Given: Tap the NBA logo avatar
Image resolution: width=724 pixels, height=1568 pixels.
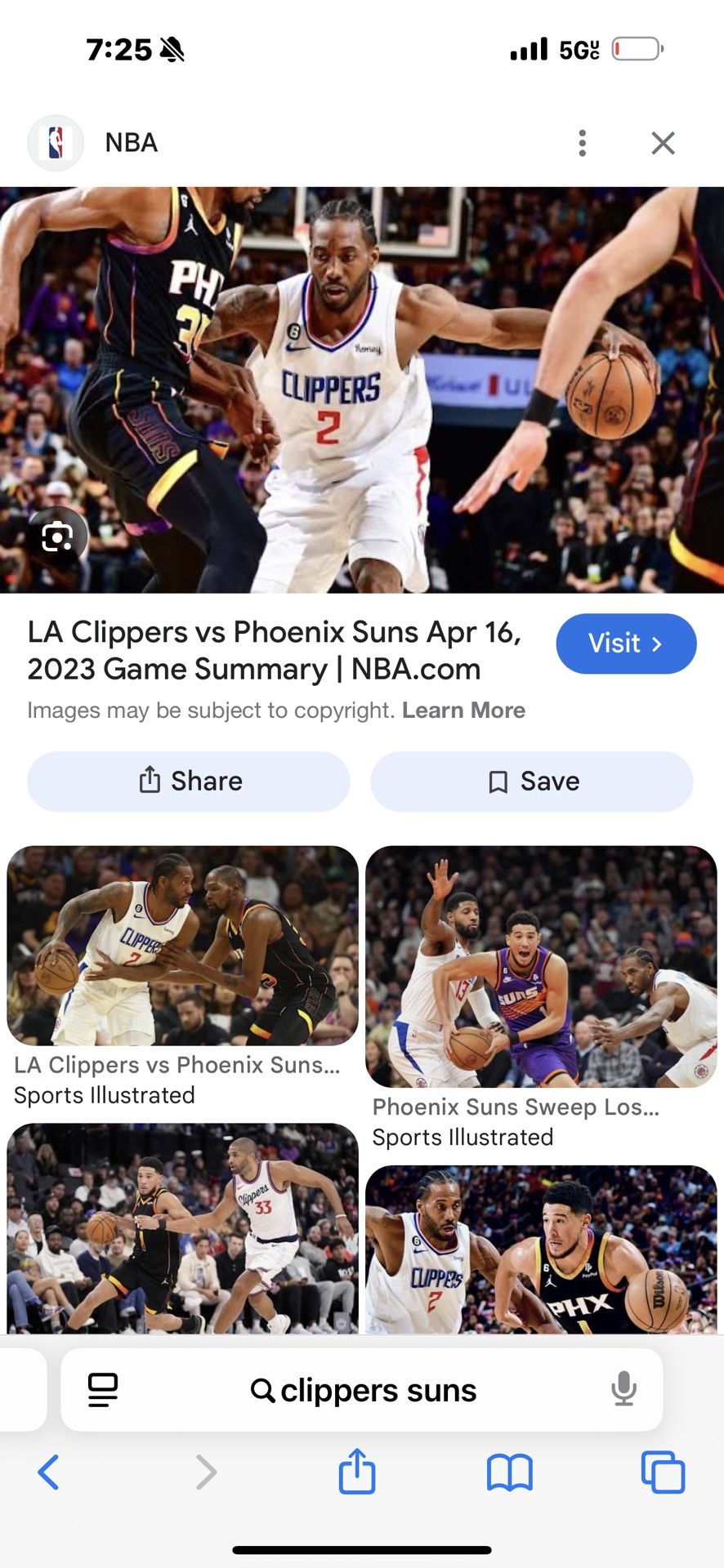Looking at the screenshot, I should (x=55, y=142).
